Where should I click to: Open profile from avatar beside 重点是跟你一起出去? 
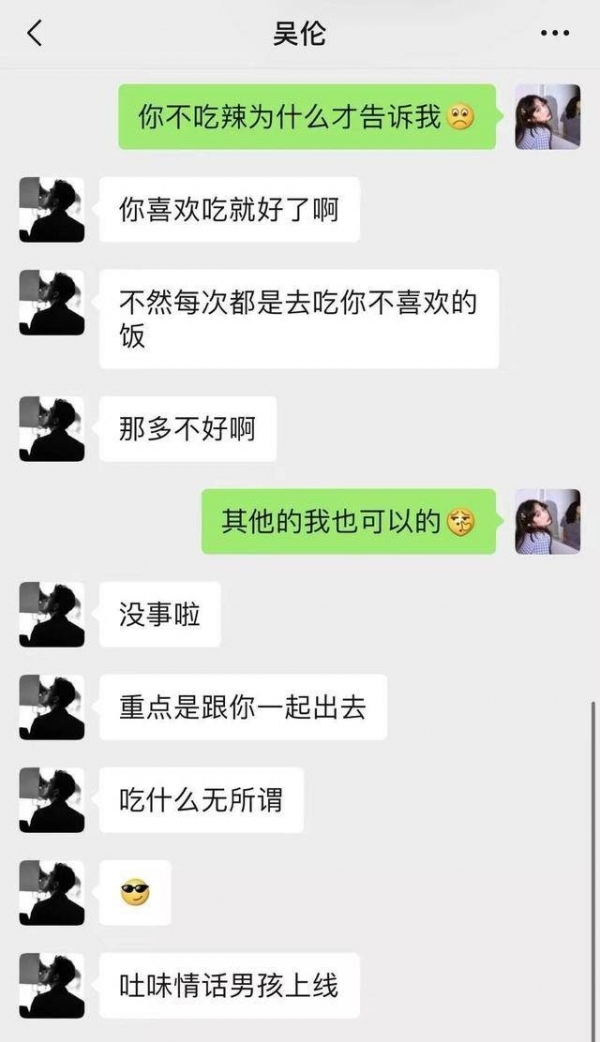click(x=52, y=707)
